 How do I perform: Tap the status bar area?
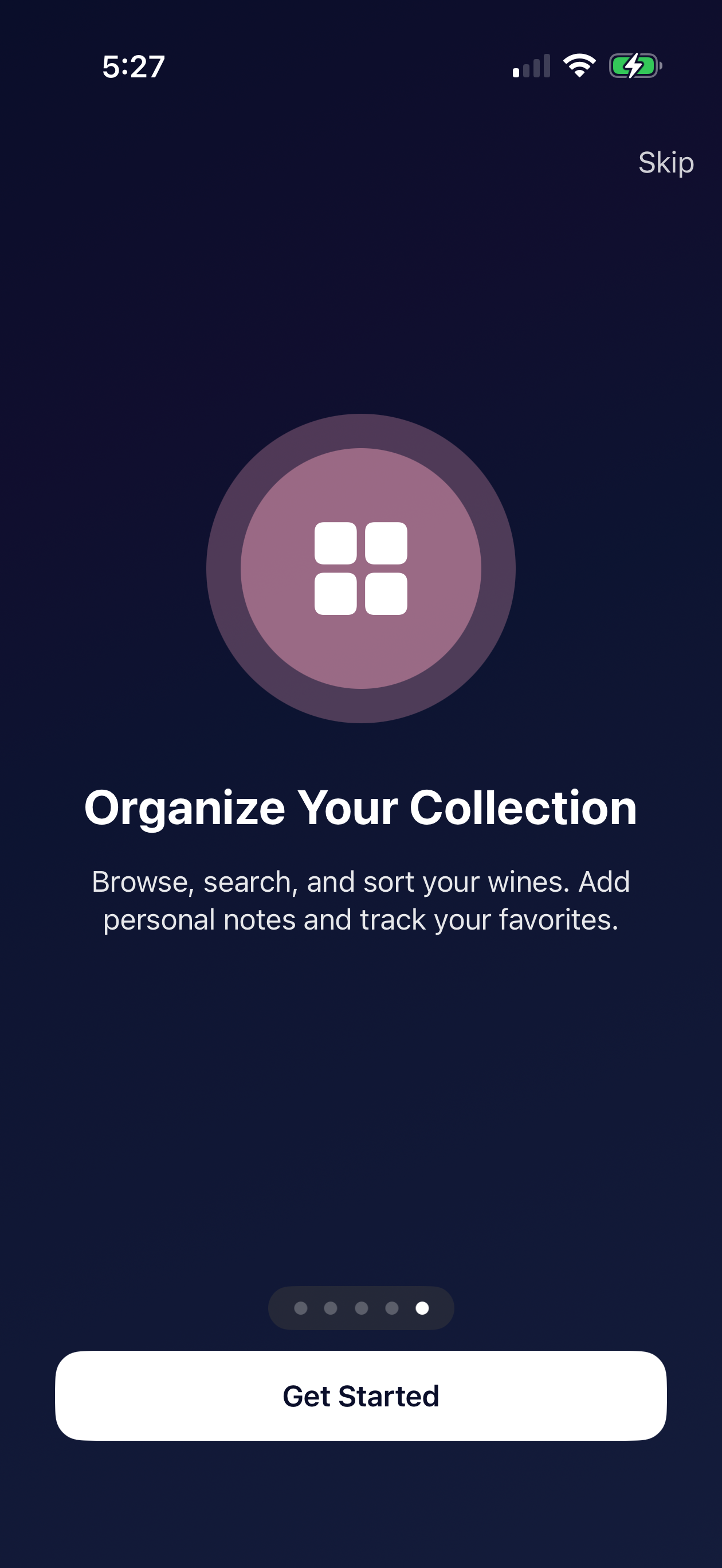coord(361,67)
